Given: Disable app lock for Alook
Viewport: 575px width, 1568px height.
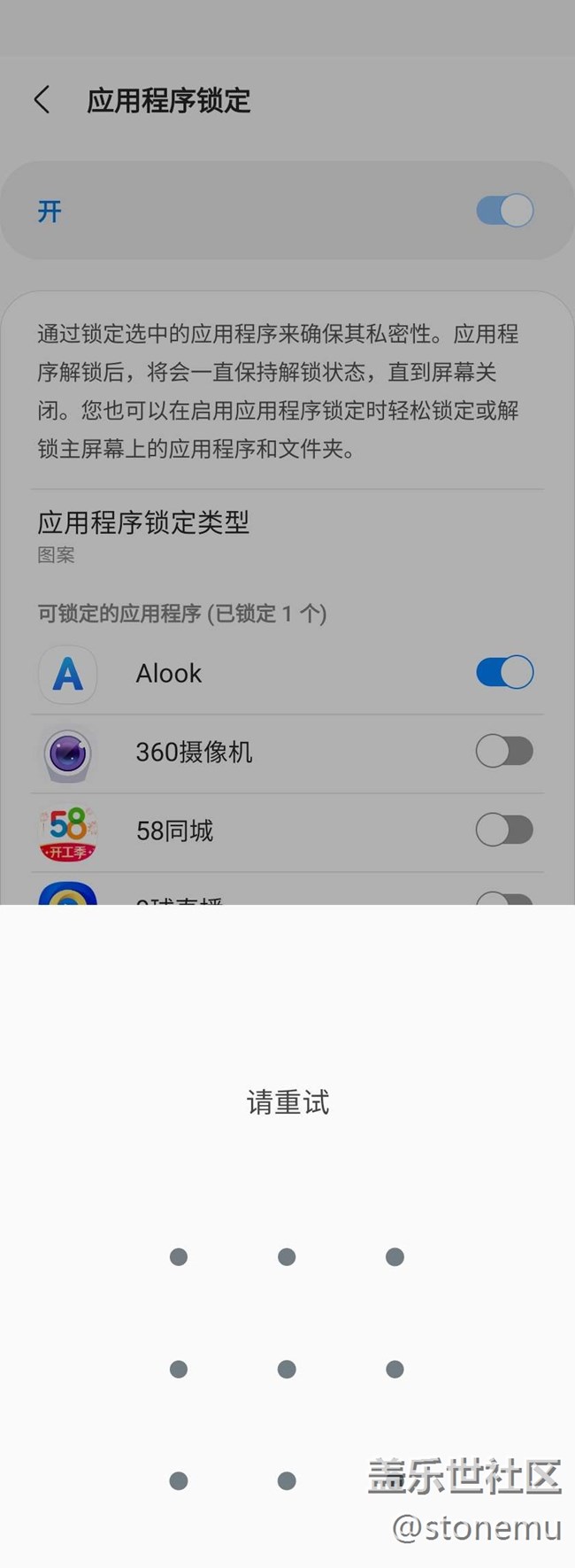Looking at the screenshot, I should 504,673.
